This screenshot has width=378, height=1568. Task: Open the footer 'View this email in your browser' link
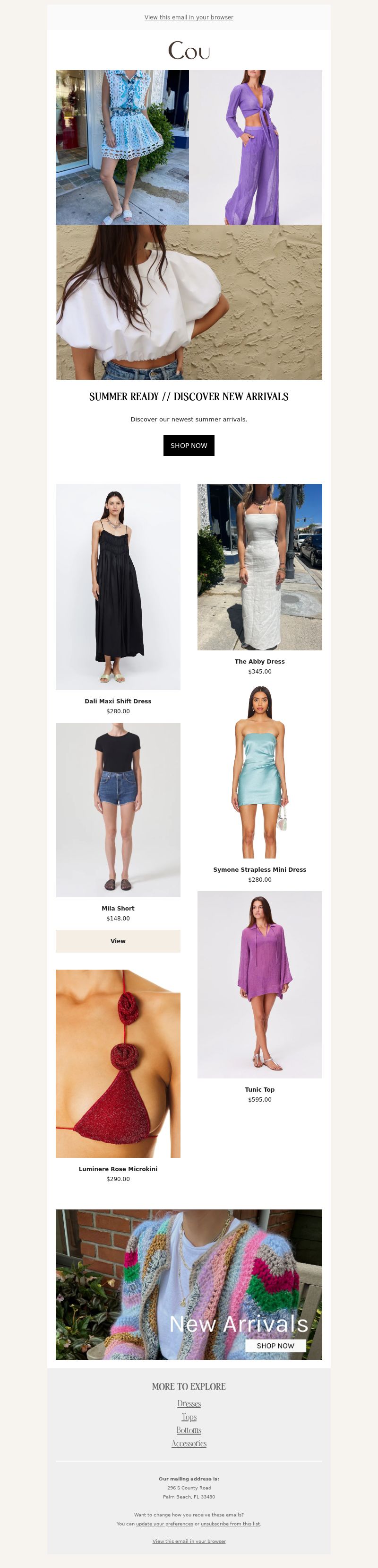189,1541
